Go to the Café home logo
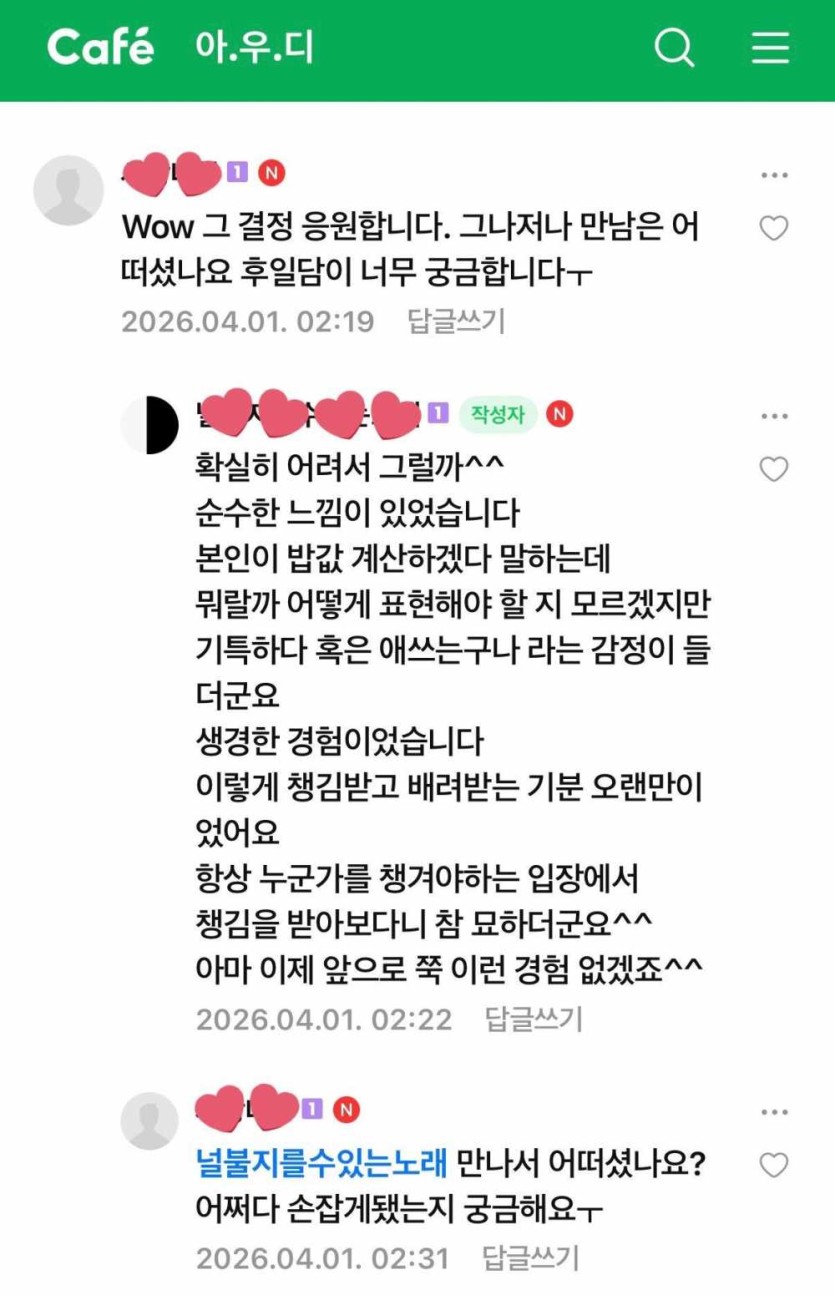The width and height of the screenshot is (835, 1295). click(x=101, y=47)
